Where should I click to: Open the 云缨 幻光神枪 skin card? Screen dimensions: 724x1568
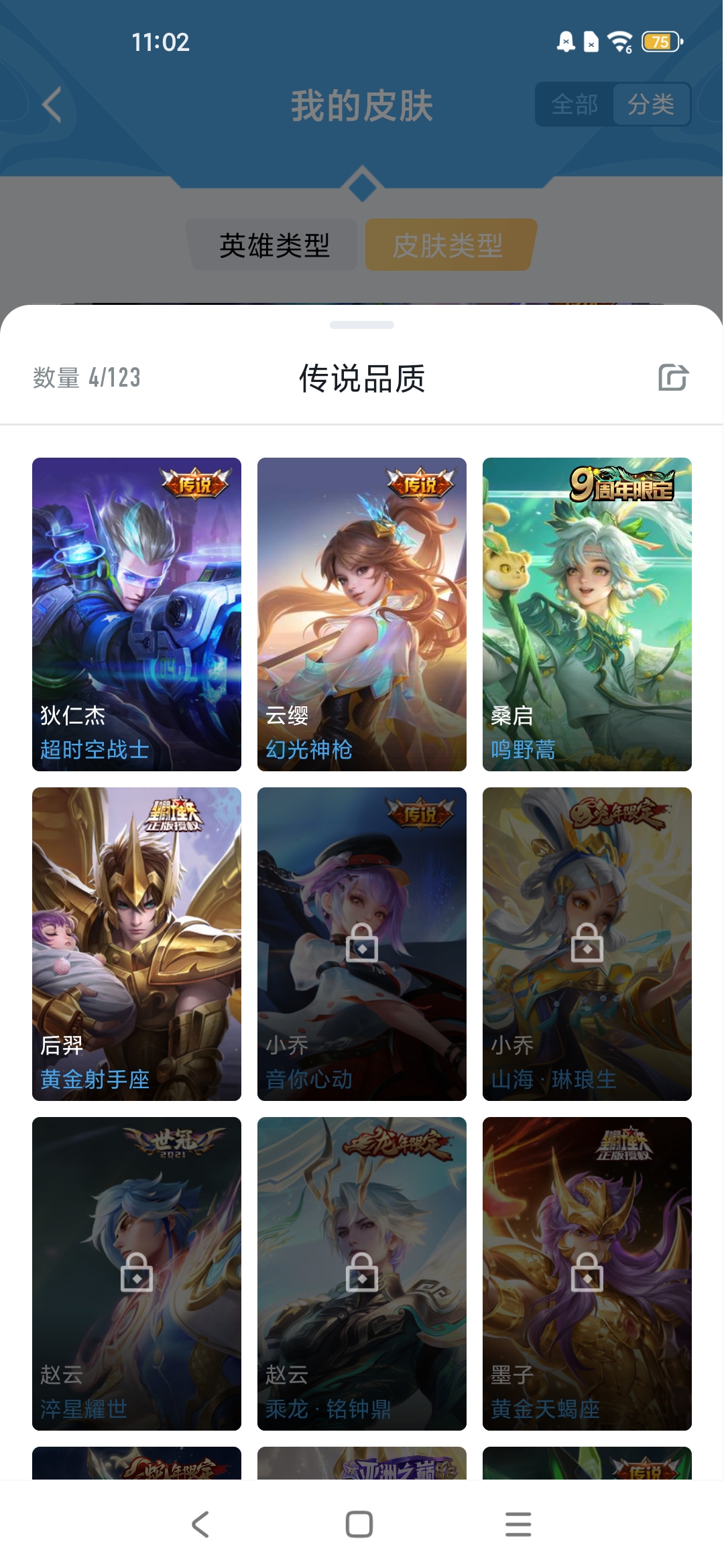click(x=362, y=614)
